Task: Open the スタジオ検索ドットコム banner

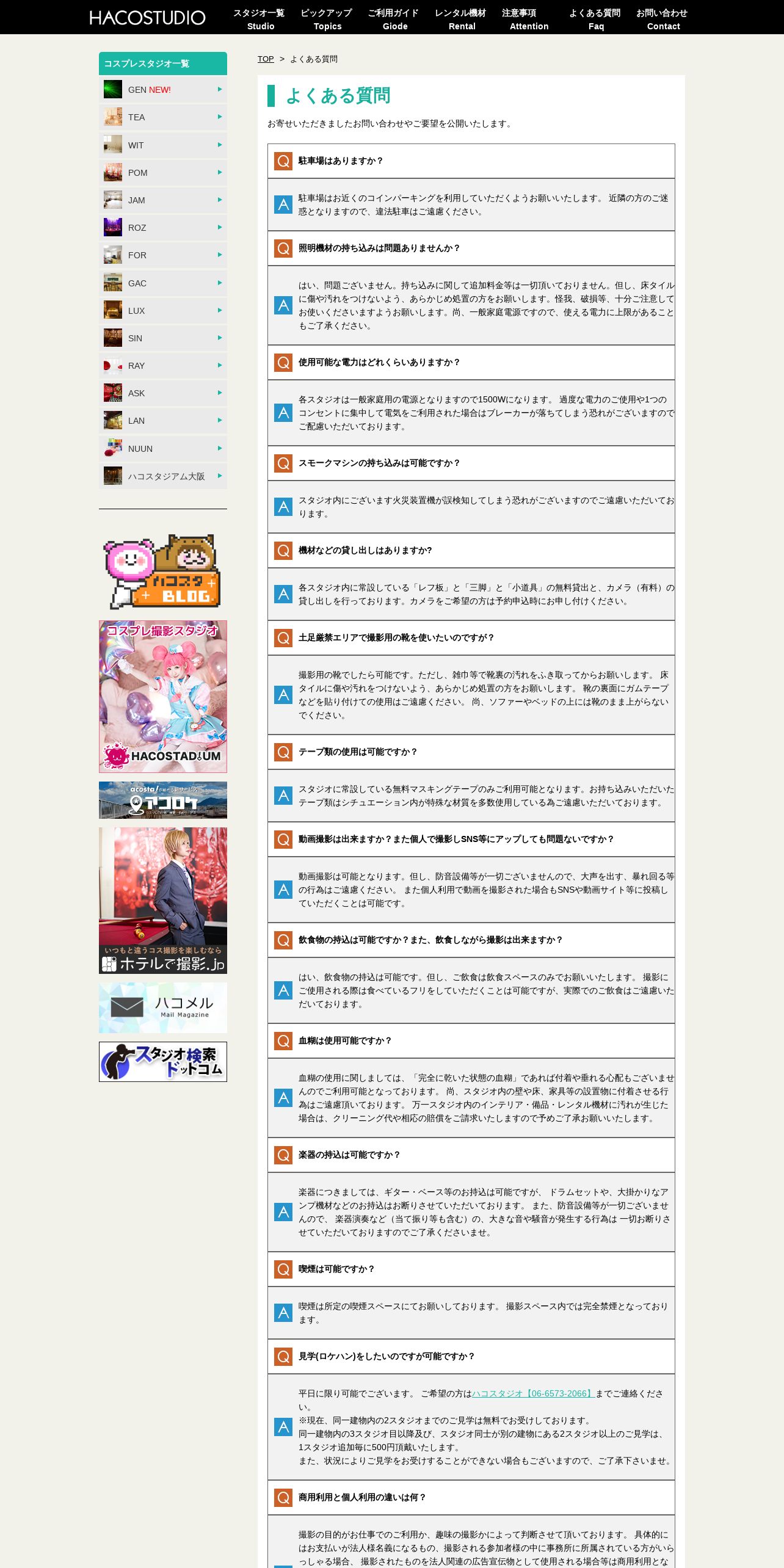Action: pos(163,1062)
